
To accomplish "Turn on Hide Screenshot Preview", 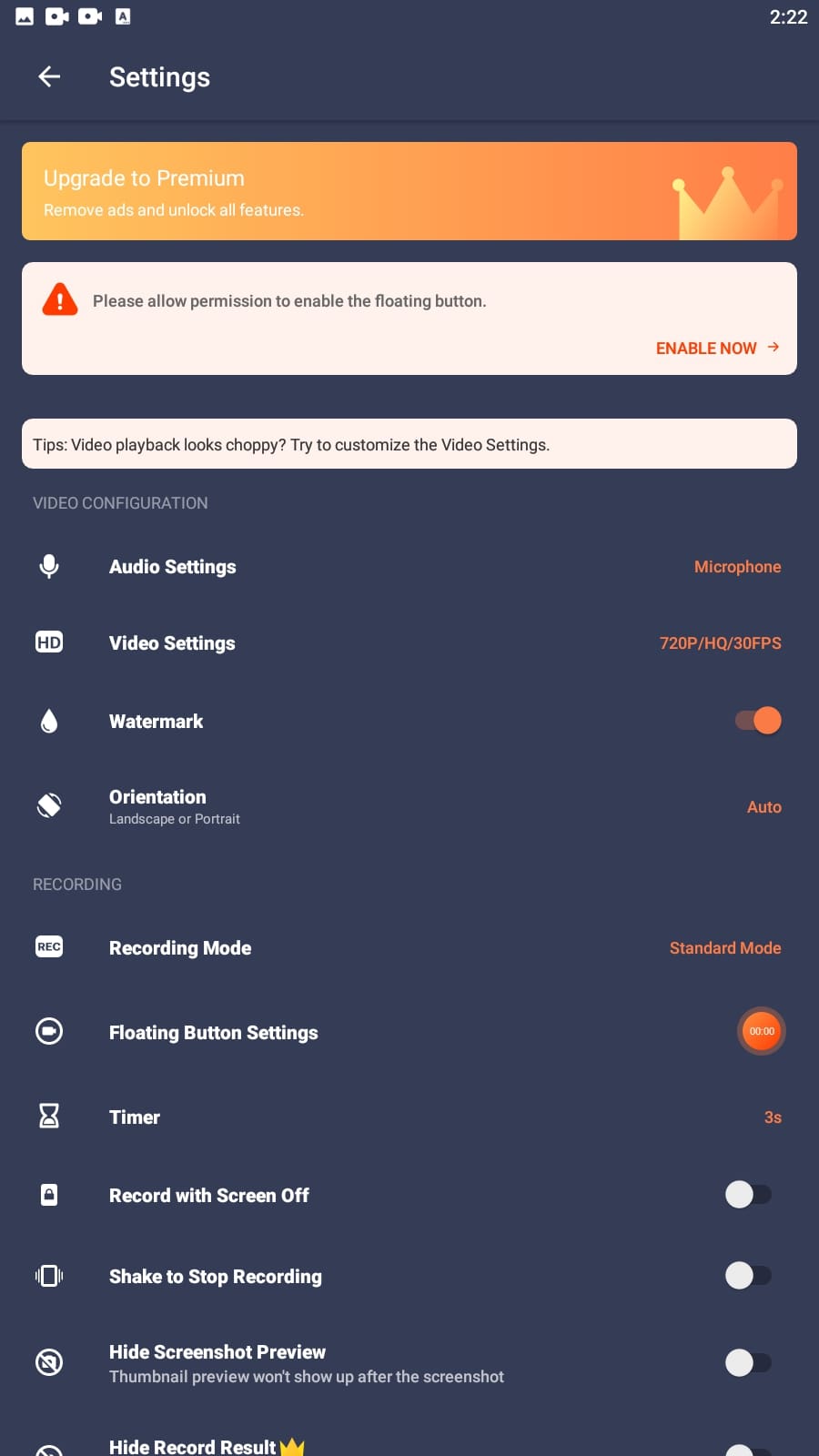I will coord(748,1362).
